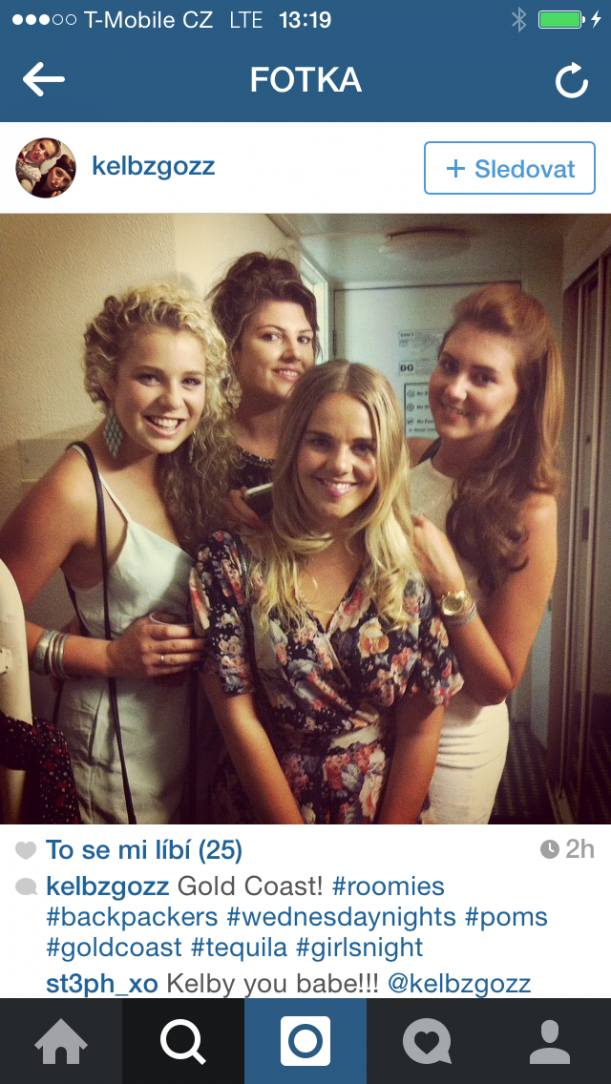Screen dimensions: 611x1084
Task: Refresh the photo page
Action: (x=572, y=82)
